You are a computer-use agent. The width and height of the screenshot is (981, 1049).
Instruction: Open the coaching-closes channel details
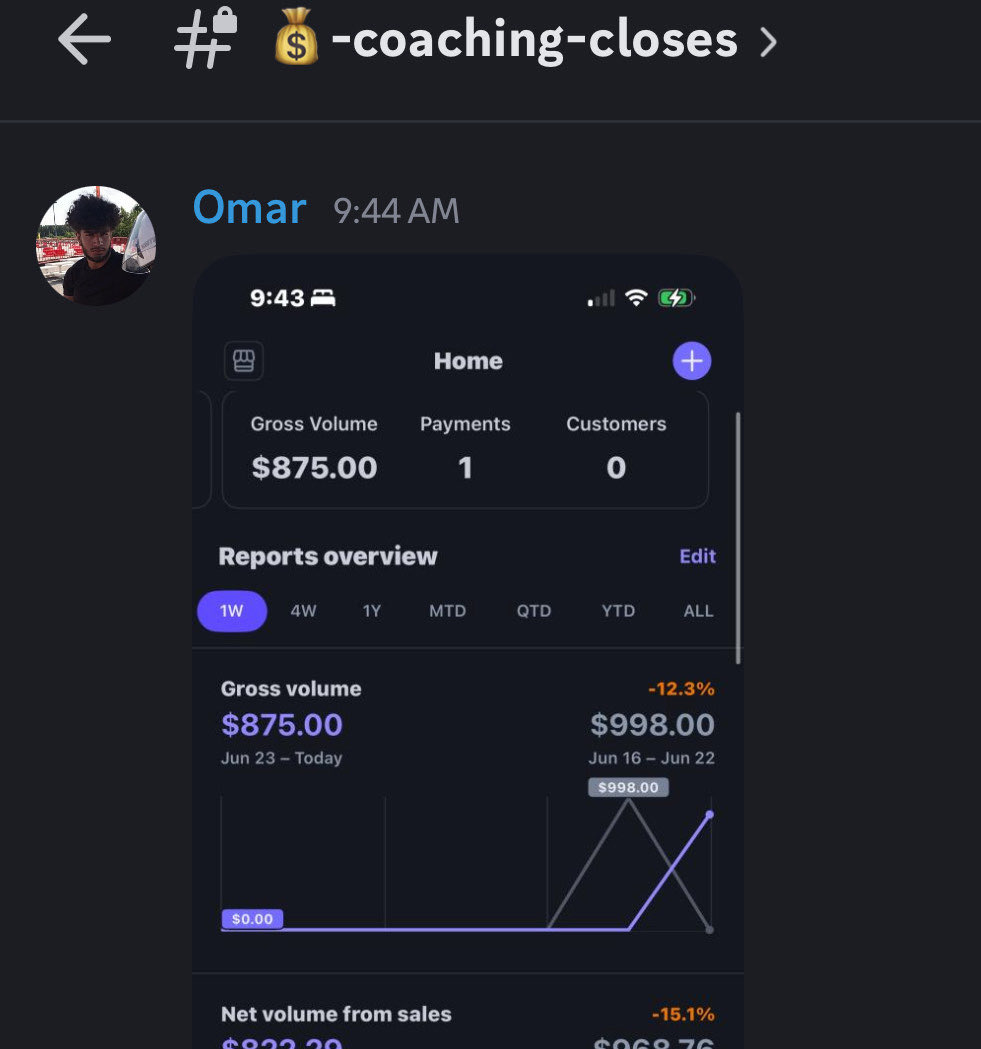pos(534,41)
